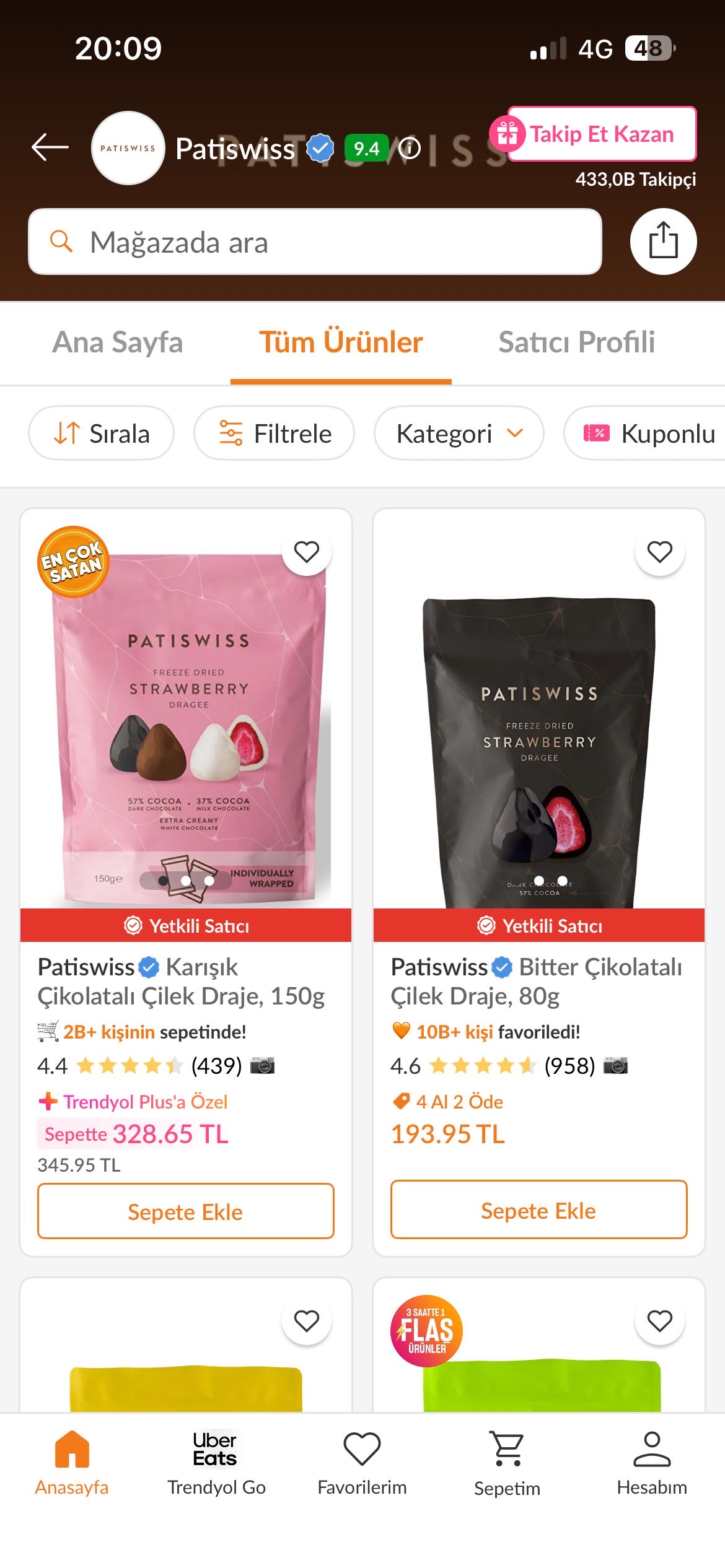Open the Trendyol Go tab
The image size is (725, 1568).
216,1463
